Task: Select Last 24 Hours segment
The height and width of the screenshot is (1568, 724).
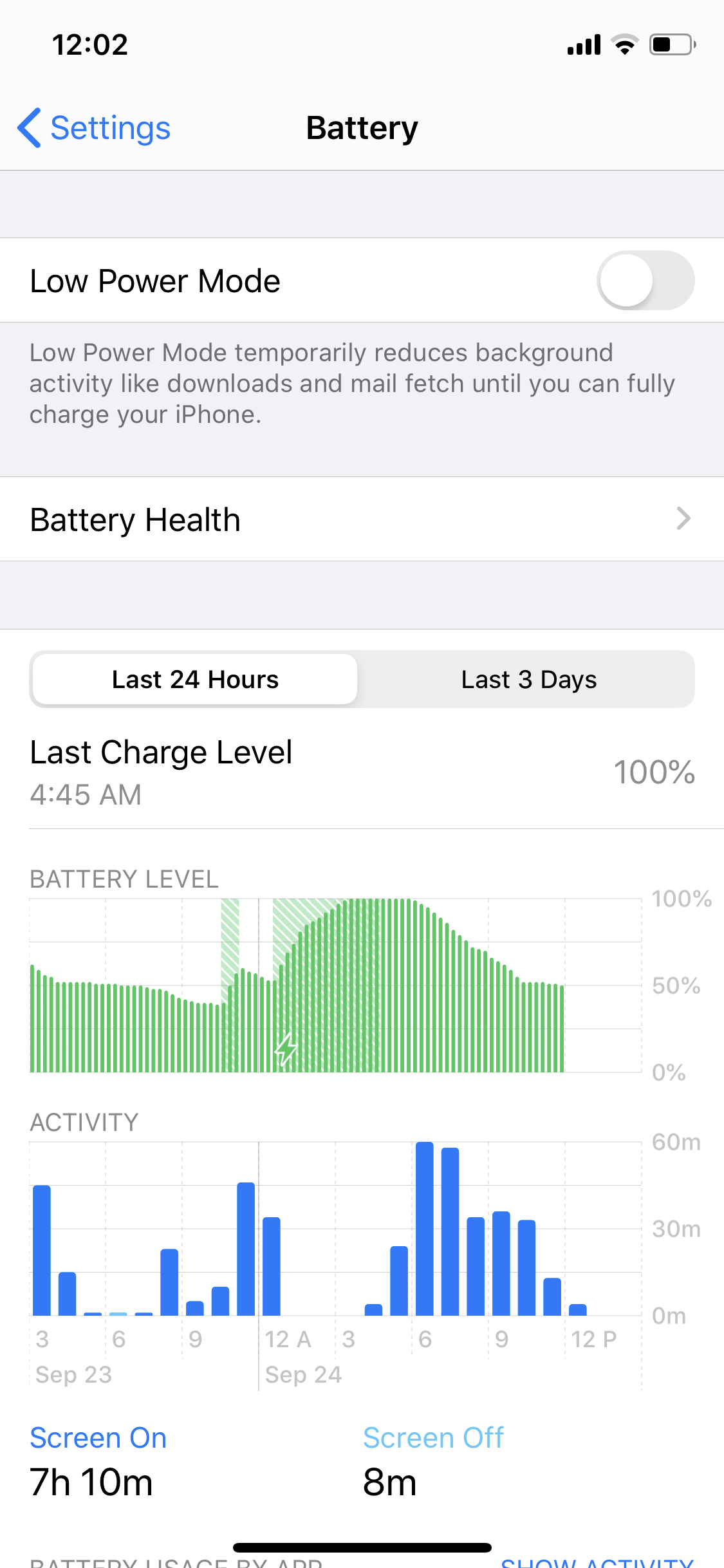Action: click(195, 679)
